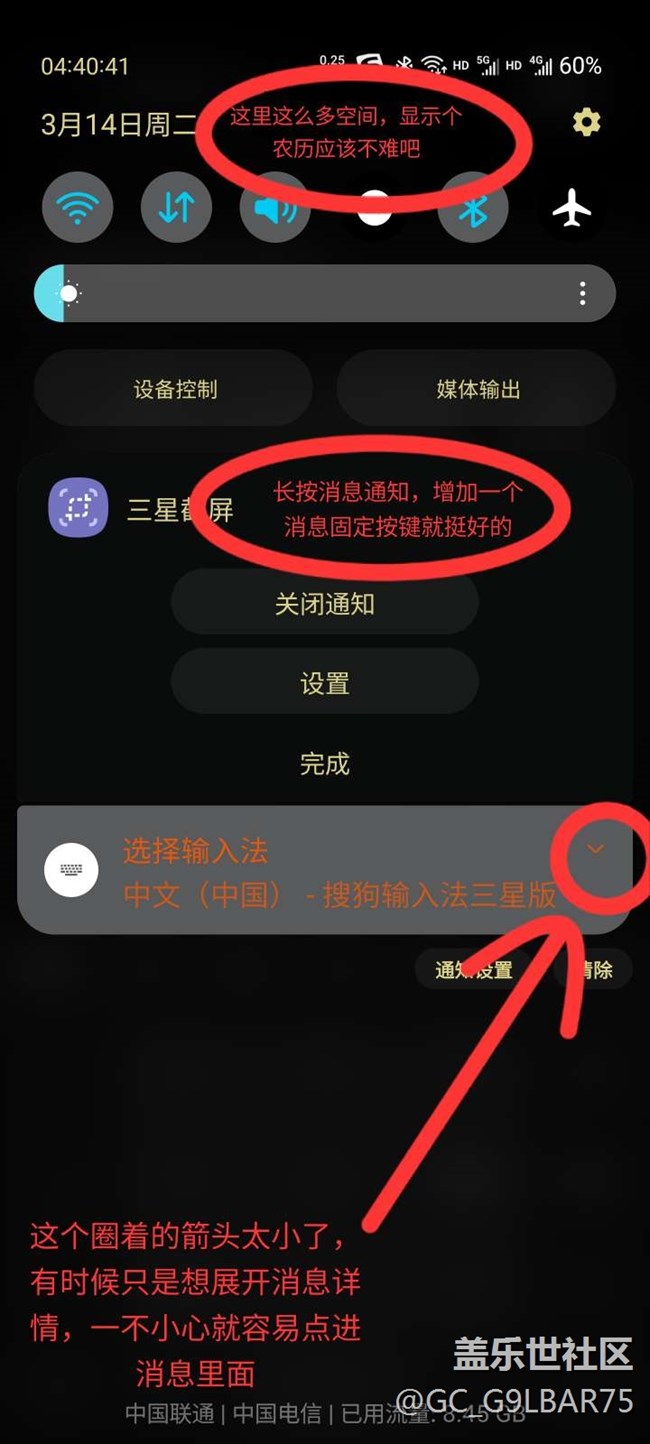The image size is (650, 1444).
Task: Toggle mobile data quick setting
Action: (x=176, y=209)
